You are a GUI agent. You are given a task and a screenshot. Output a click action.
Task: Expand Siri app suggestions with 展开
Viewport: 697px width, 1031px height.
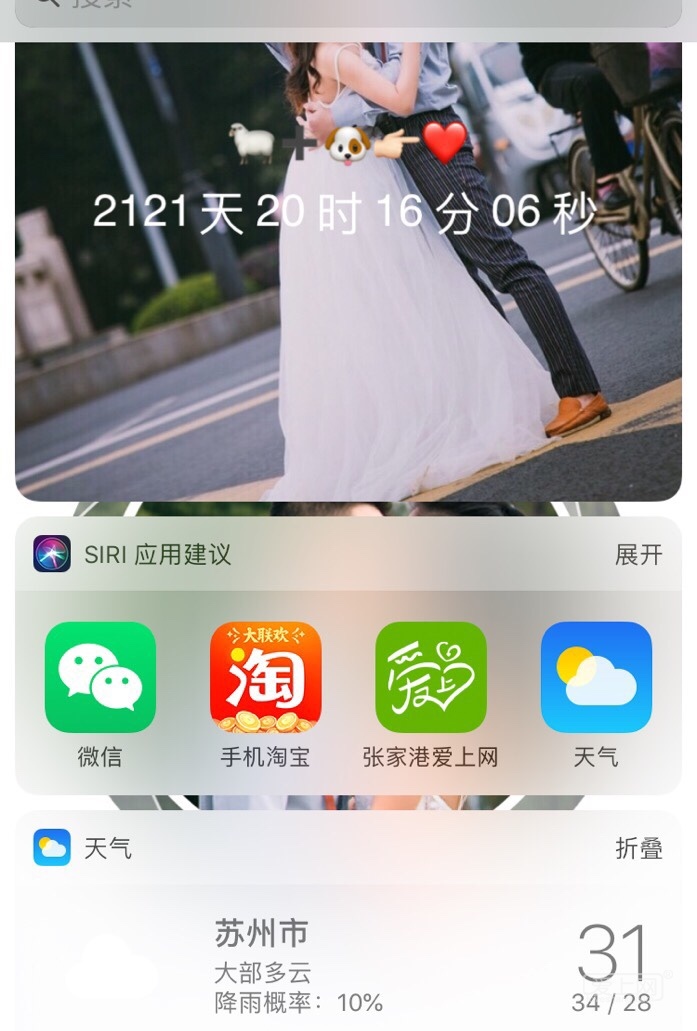pos(638,555)
